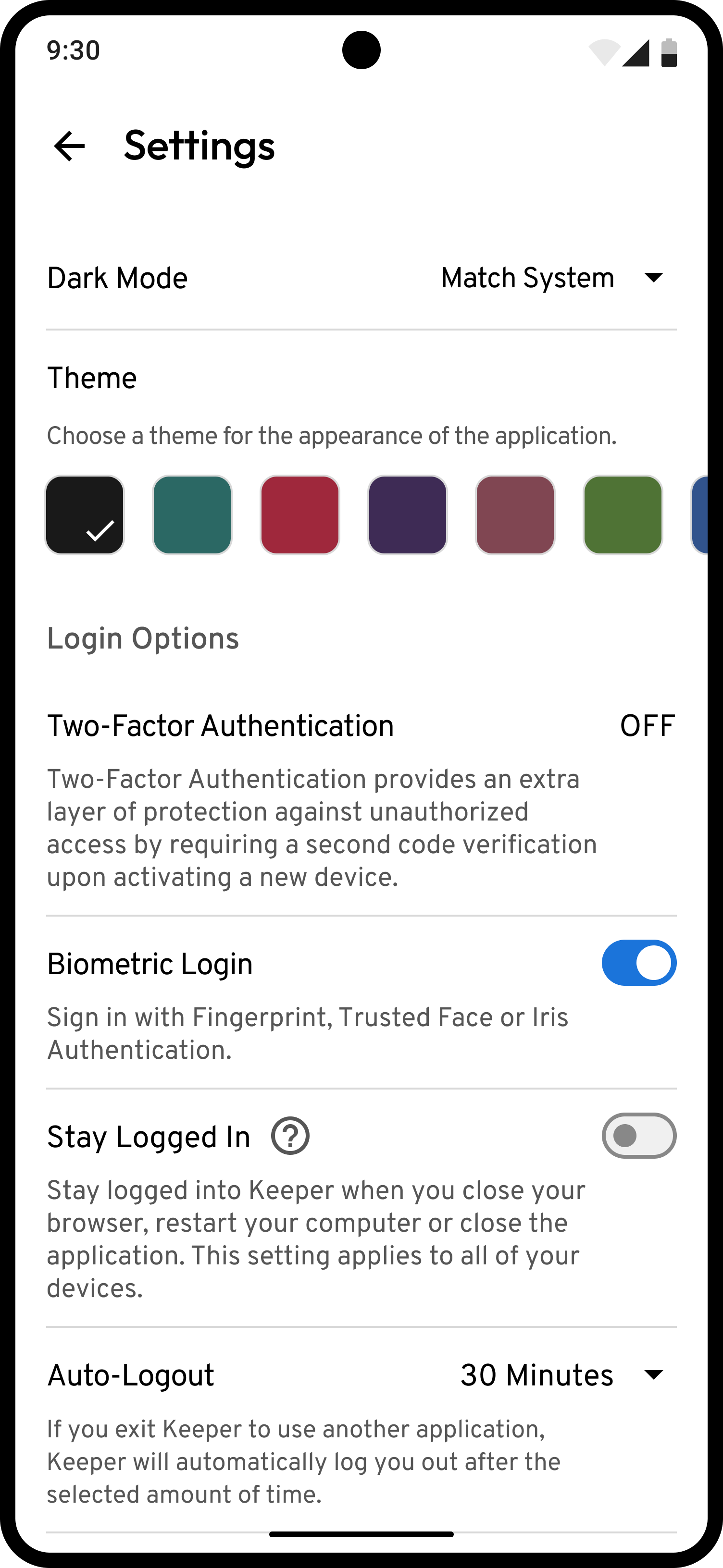723x1568 pixels.
Task: Switch to the green theme
Action: coord(623,515)
